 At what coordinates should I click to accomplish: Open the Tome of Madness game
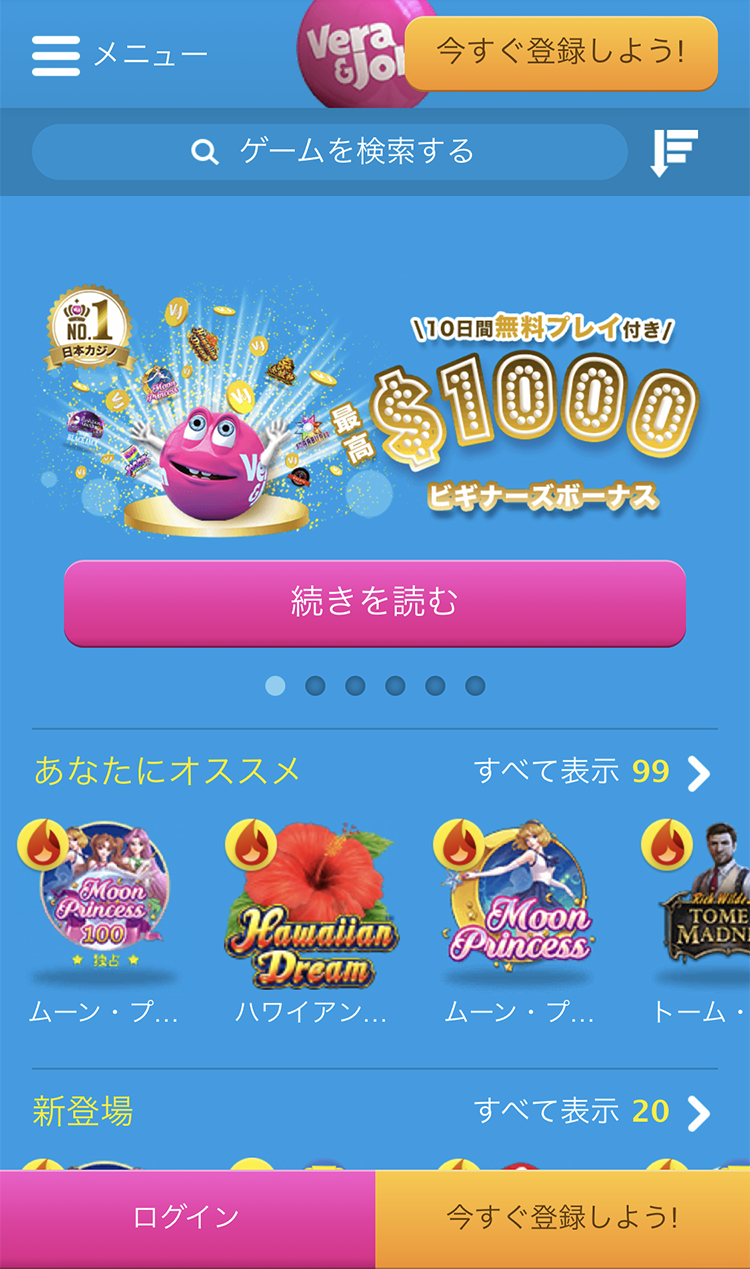[705, 905]
